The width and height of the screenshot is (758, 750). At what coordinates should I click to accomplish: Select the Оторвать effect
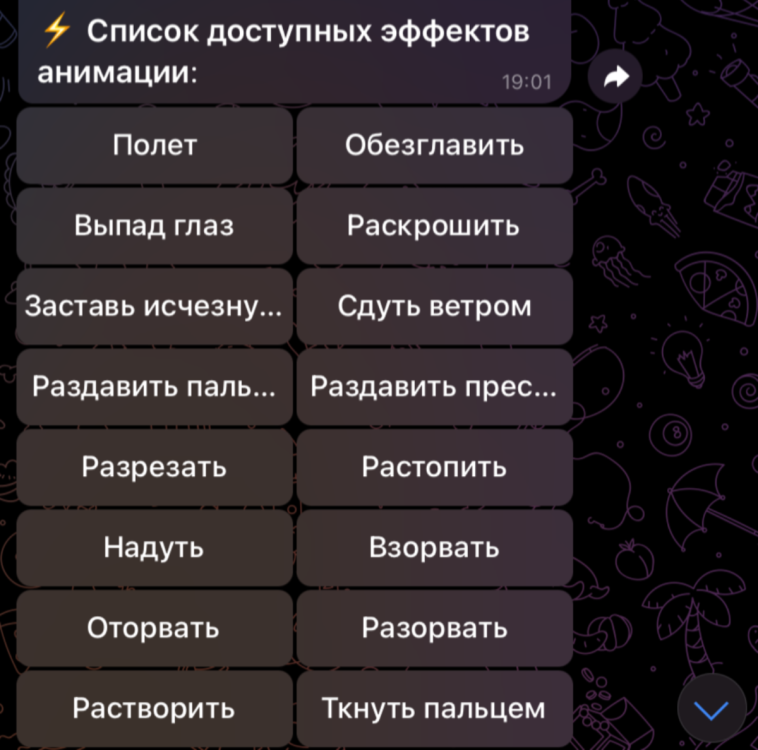[155, 628]
